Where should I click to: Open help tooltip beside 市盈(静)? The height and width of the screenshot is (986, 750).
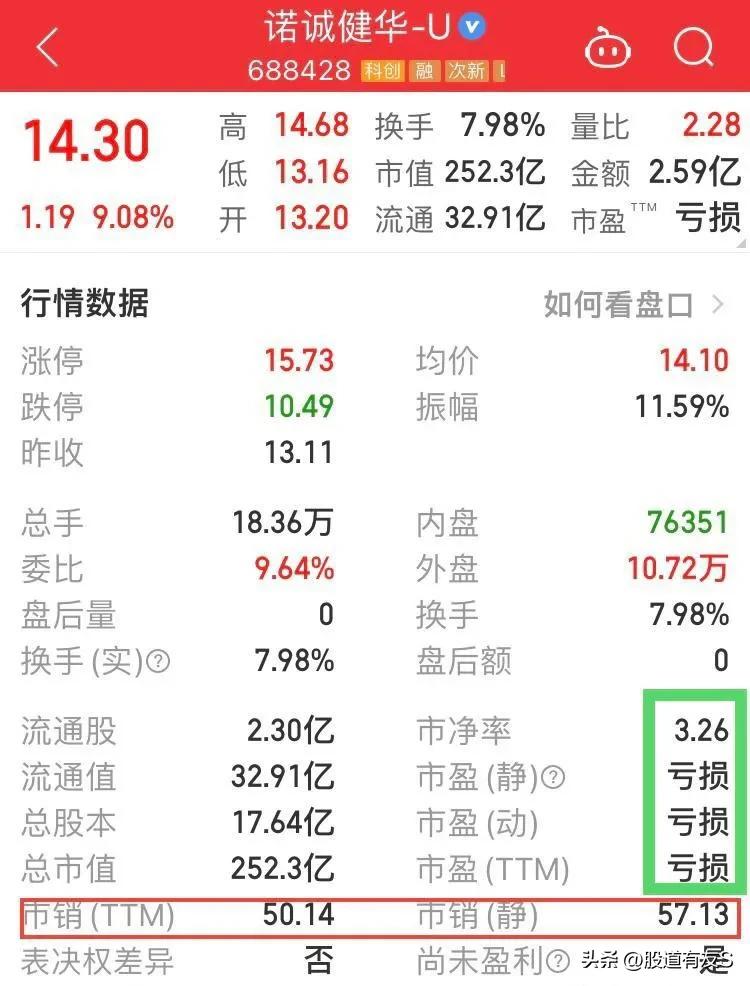coord(555,777)
